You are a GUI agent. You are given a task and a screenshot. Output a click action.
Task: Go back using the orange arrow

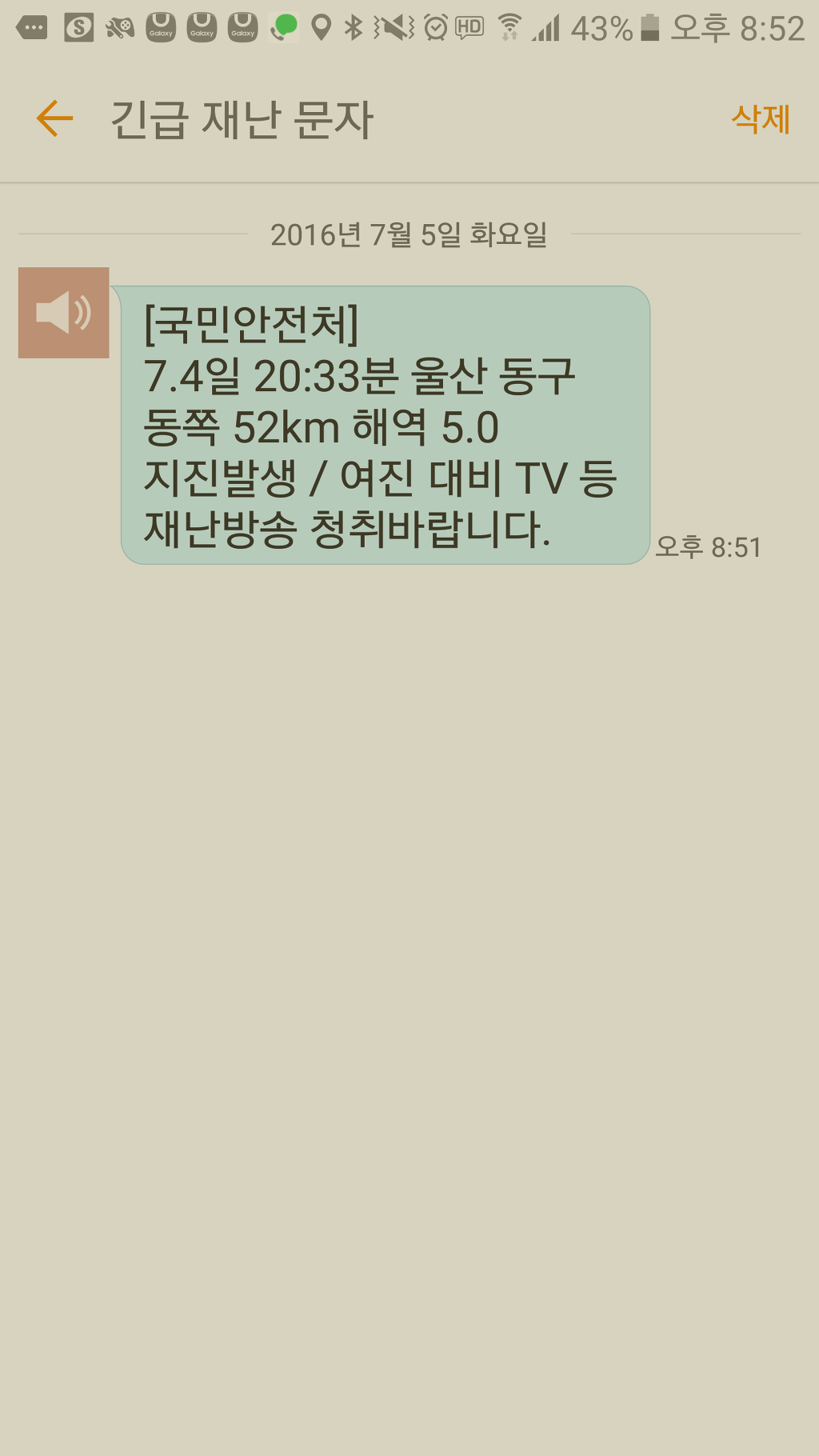54,118
